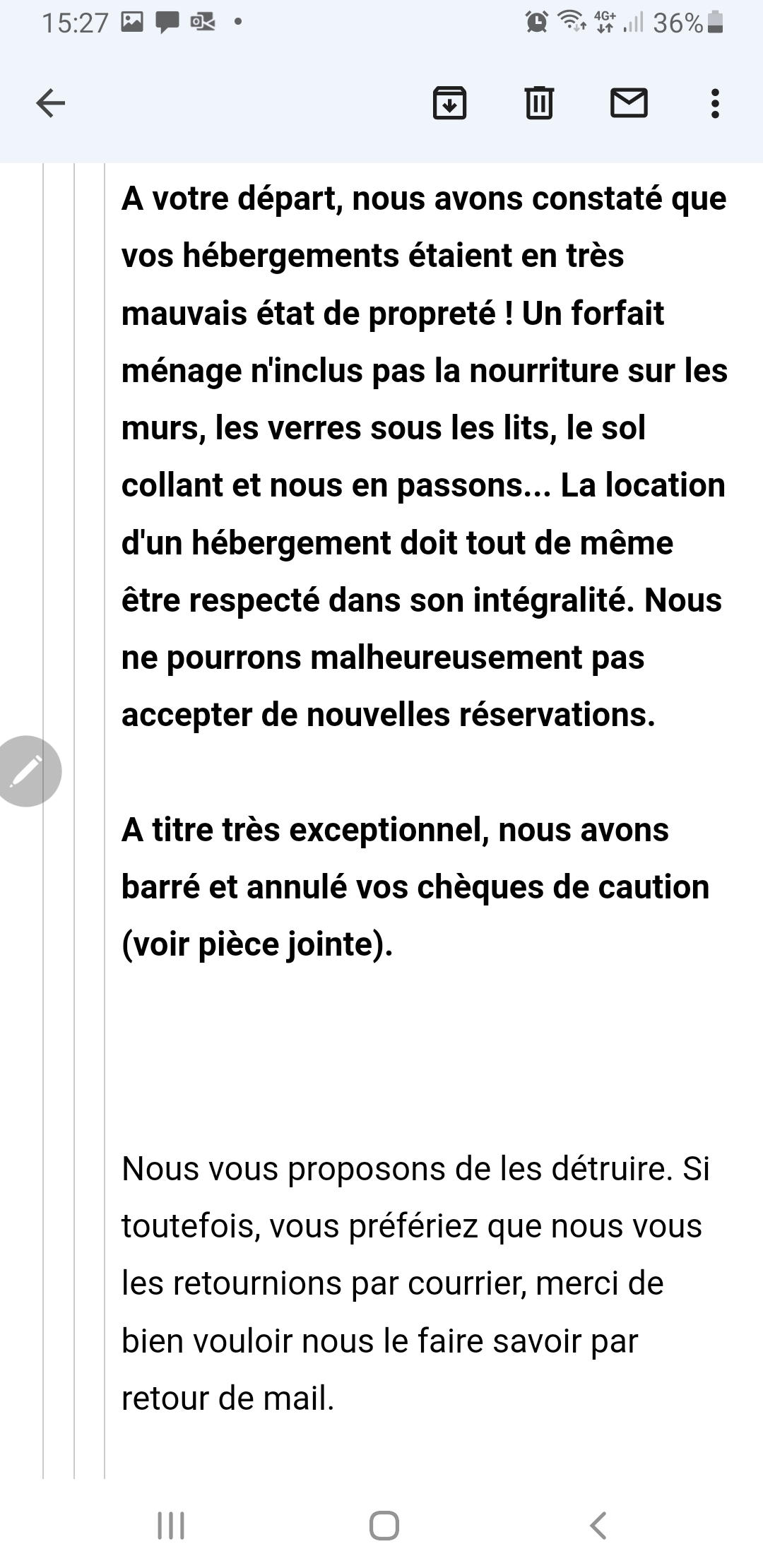Image resolution: width=763 pixels, height=1568 pixels.
Task: Tap the floating pencil edit button
Action: pos(27,771)
